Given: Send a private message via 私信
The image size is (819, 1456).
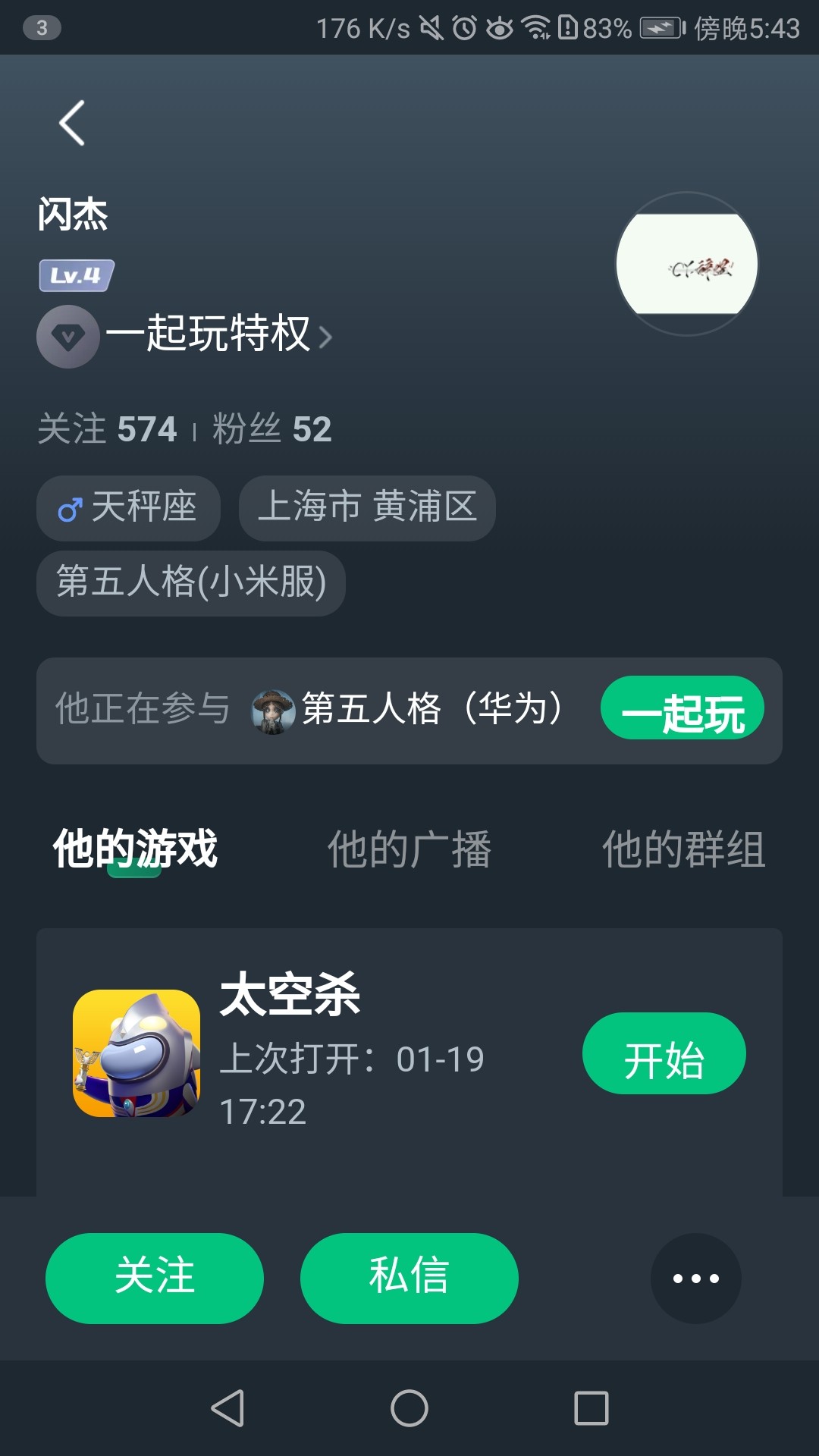Looking at the screenshot, I should [409, 1278].
